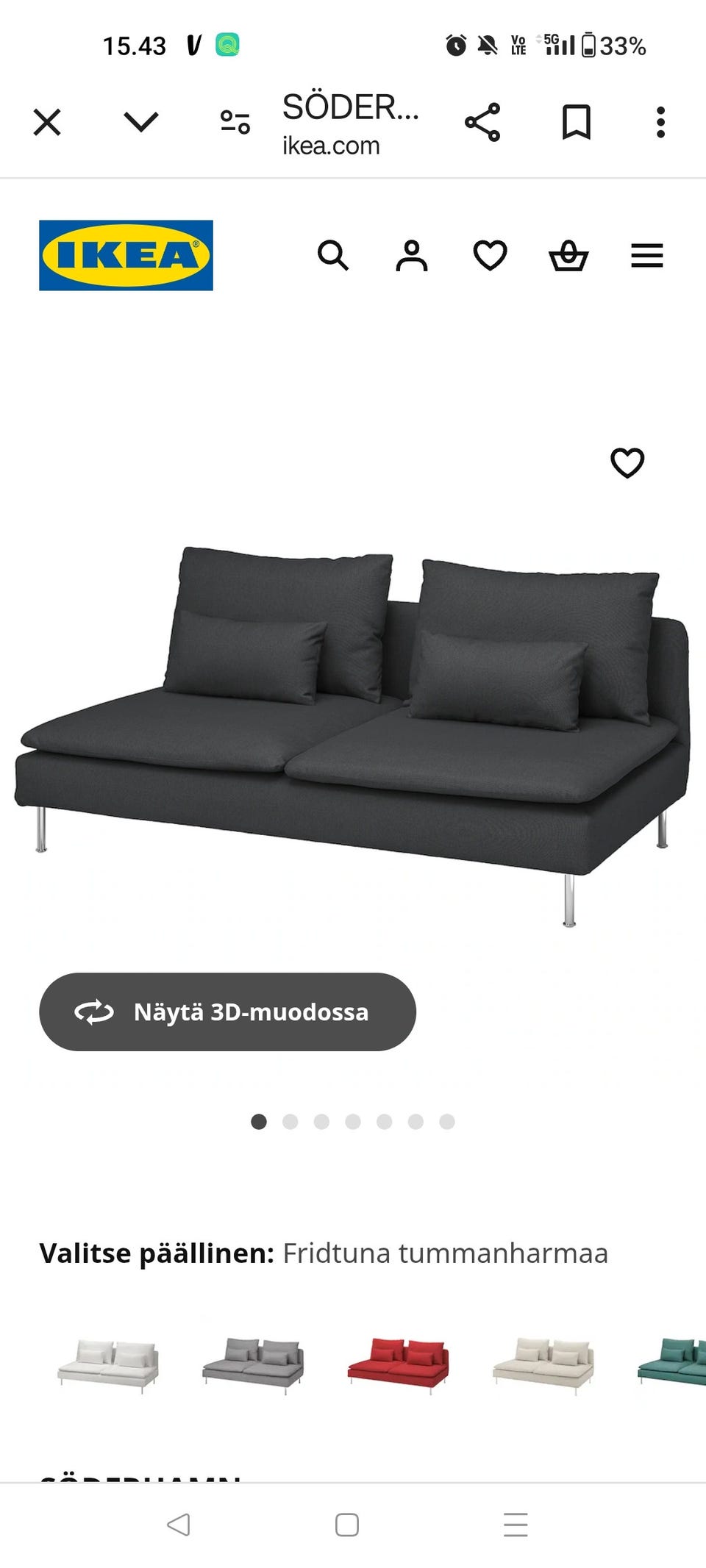Open the IKEA hamburger menu

(646, 255)
